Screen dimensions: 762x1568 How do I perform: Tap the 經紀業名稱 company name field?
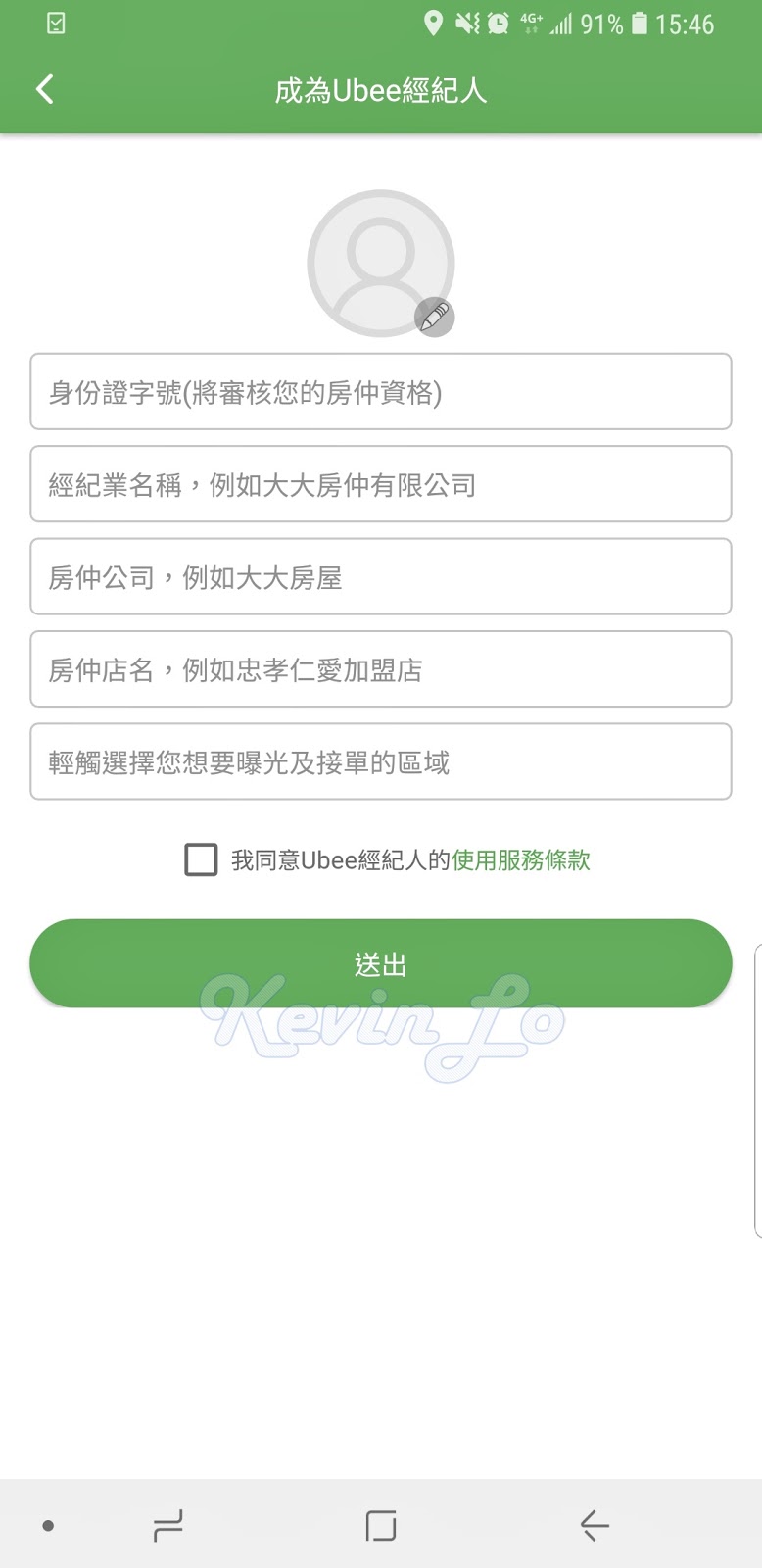pyautogui.click(x=381, y=484)
